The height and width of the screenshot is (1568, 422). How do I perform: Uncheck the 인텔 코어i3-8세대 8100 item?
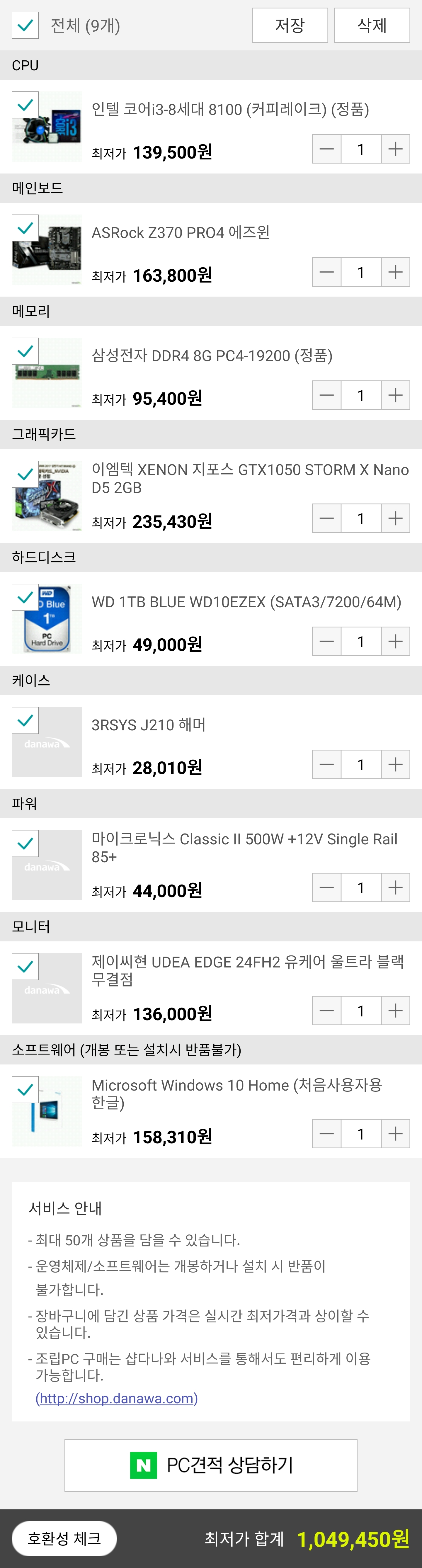pos(25,105)
